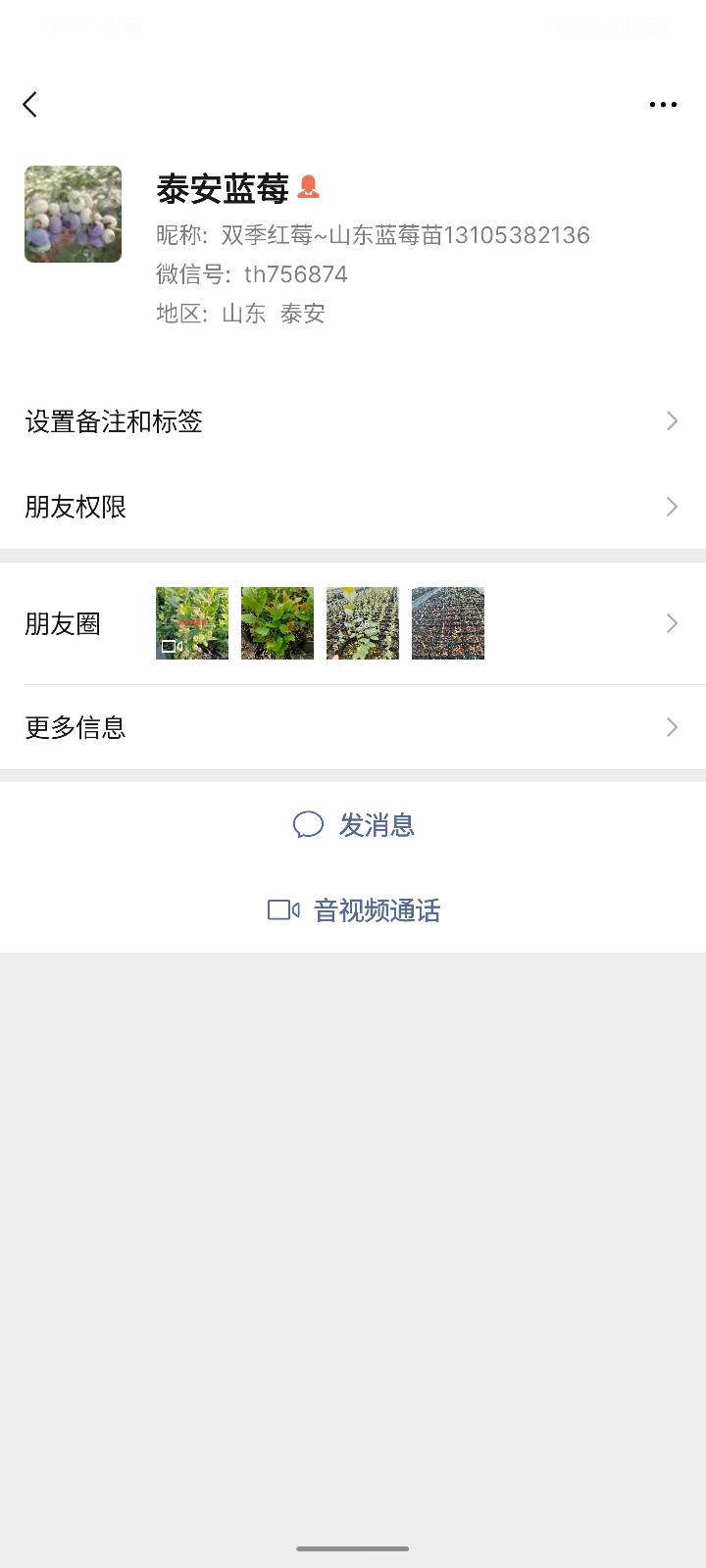Screen dimensions: 706x1568
Task: View 泰安蓝莓's profile avatar
Action: coord(74,215)
